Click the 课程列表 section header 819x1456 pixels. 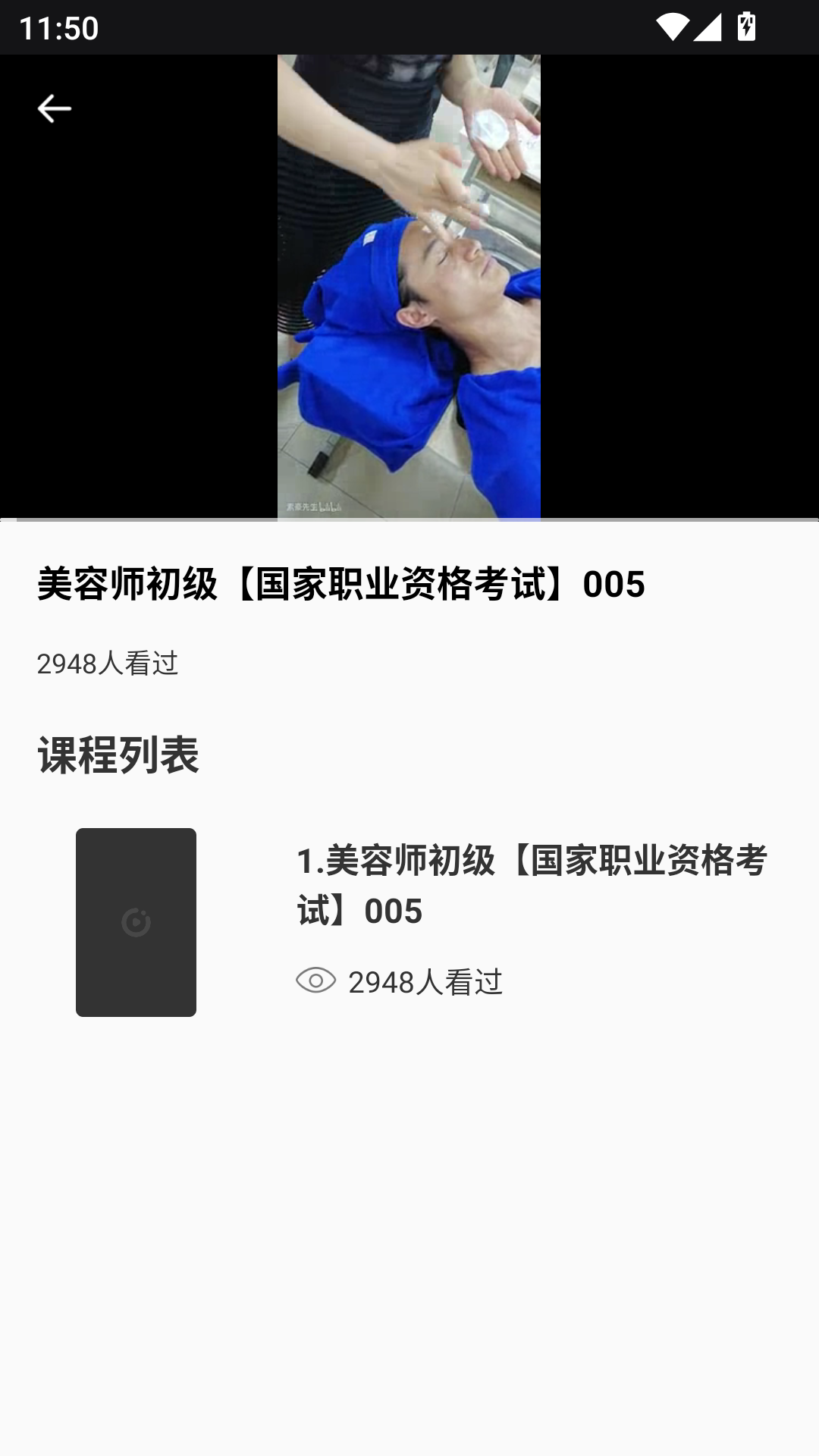click(x=118, y=753)
